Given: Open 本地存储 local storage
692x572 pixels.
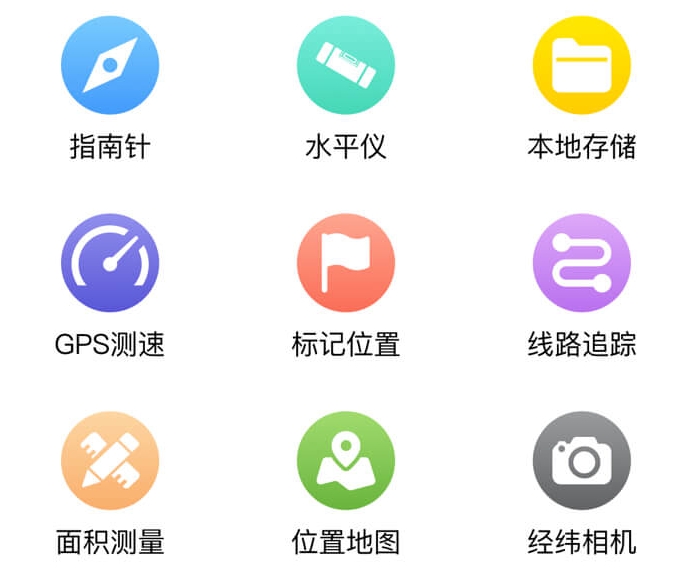Looking at the screenshot, I should [582, 66].
